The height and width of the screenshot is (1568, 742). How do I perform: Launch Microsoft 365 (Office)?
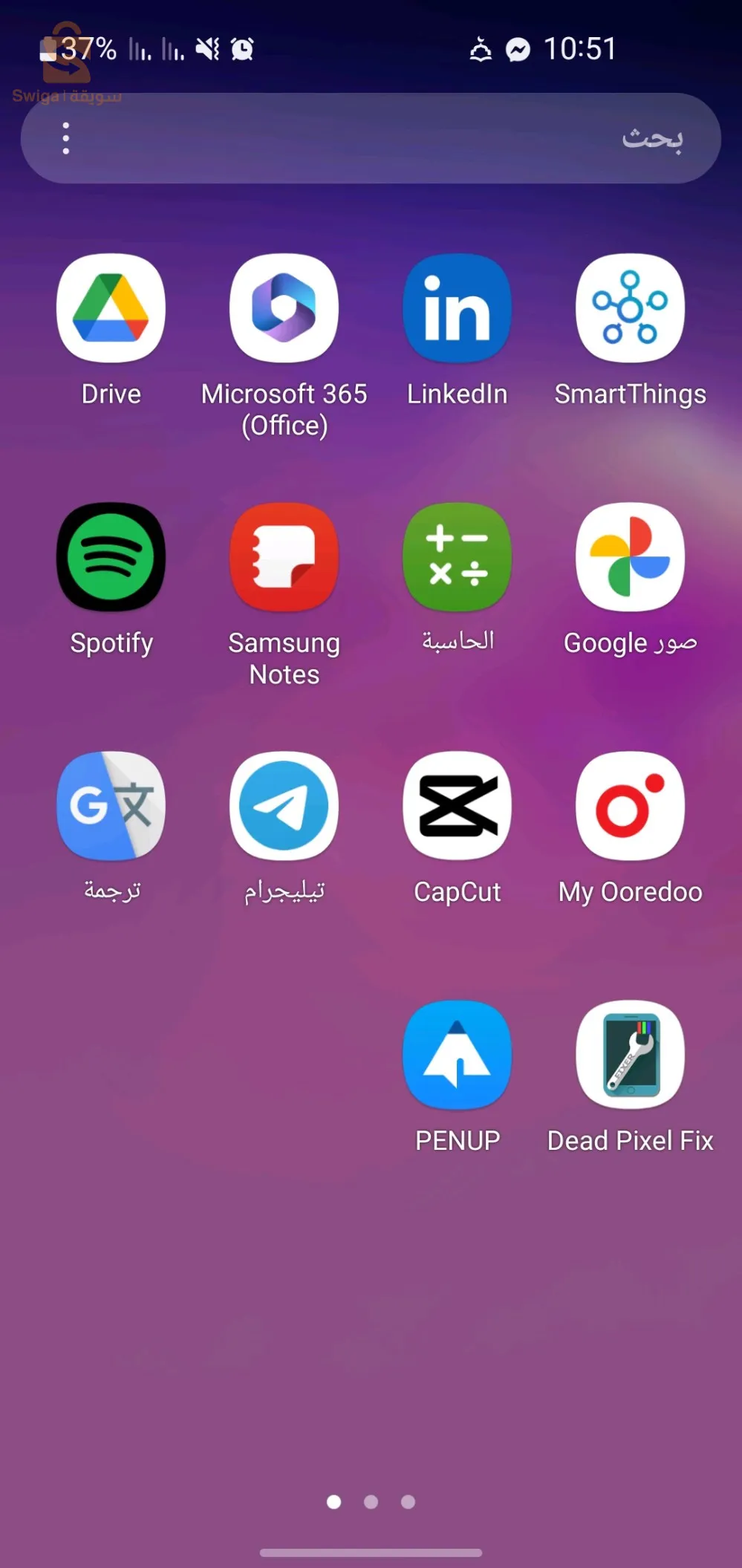click(284, 308)
